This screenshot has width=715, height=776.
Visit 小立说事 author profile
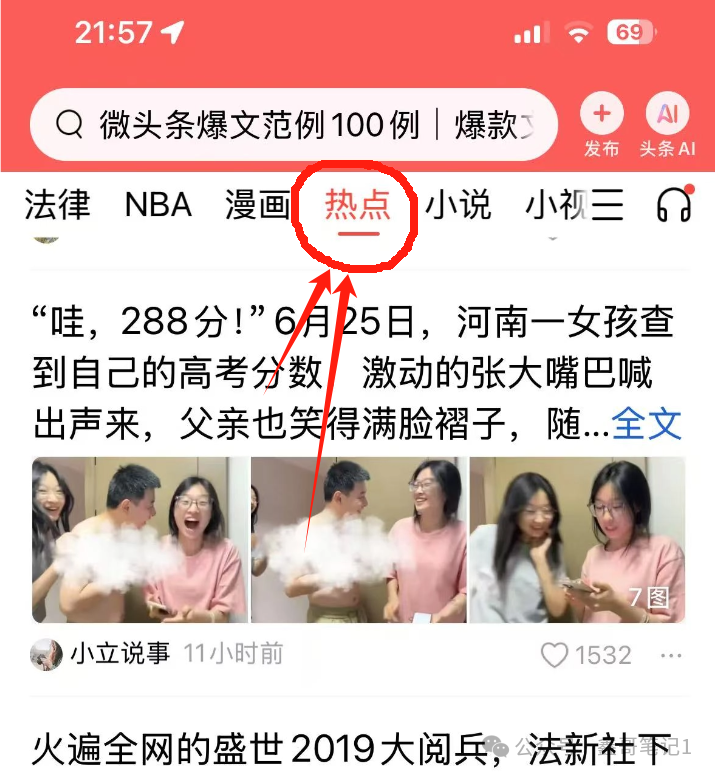click(118, 654)
